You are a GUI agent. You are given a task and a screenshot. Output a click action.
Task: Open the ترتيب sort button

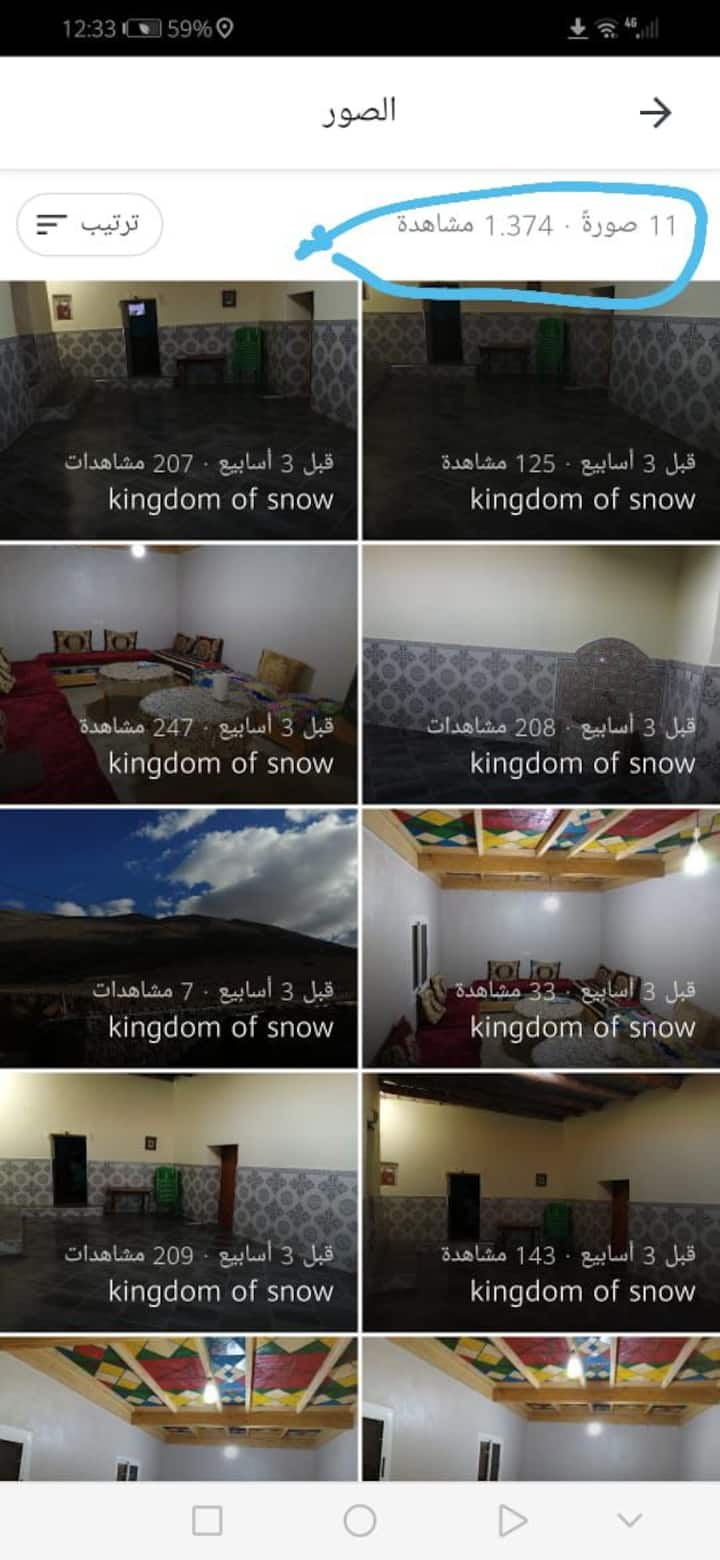[90, 224]
